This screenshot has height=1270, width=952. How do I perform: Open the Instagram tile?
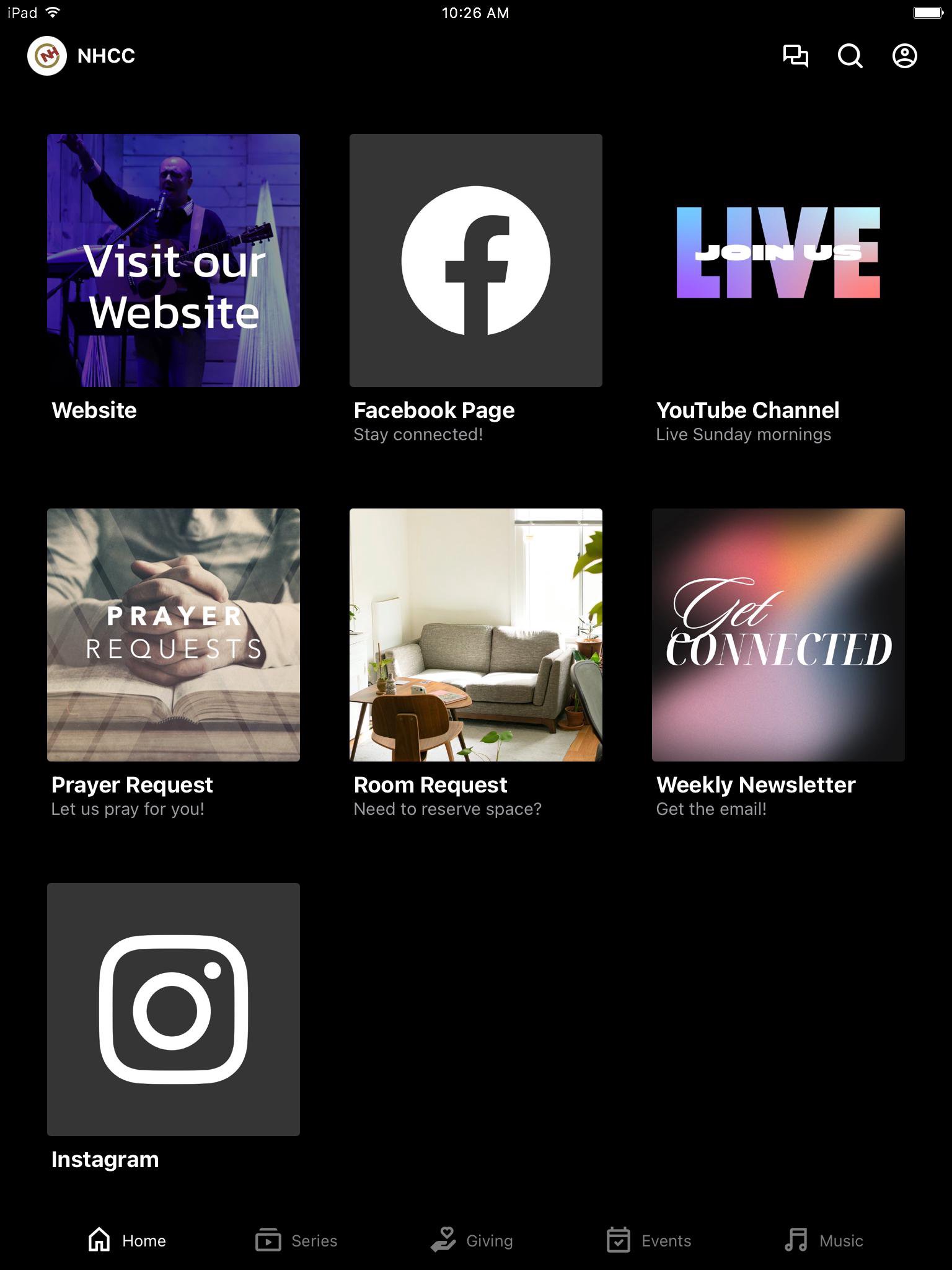point(174,1010)
